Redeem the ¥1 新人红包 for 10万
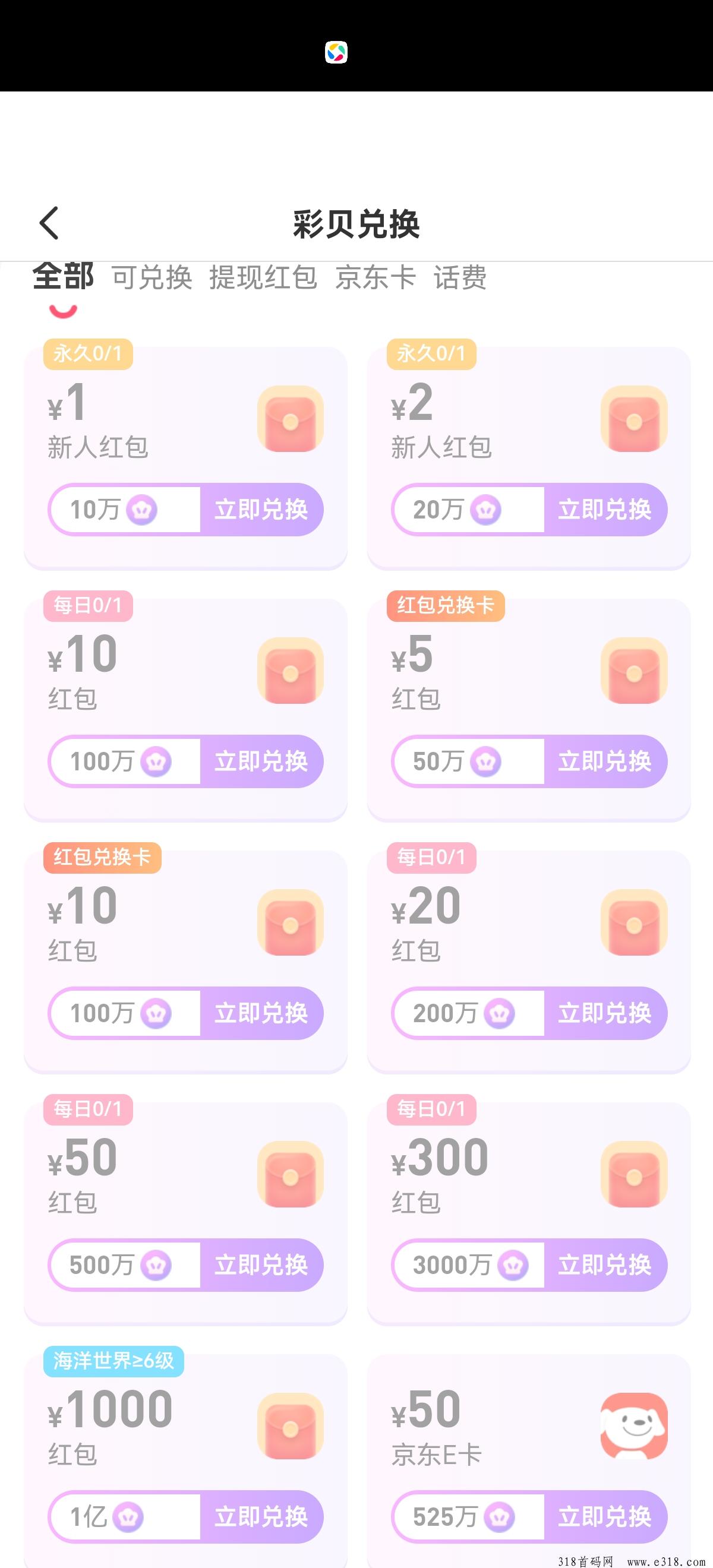Viewport: 713px width, 1568px height. (261, 510)
